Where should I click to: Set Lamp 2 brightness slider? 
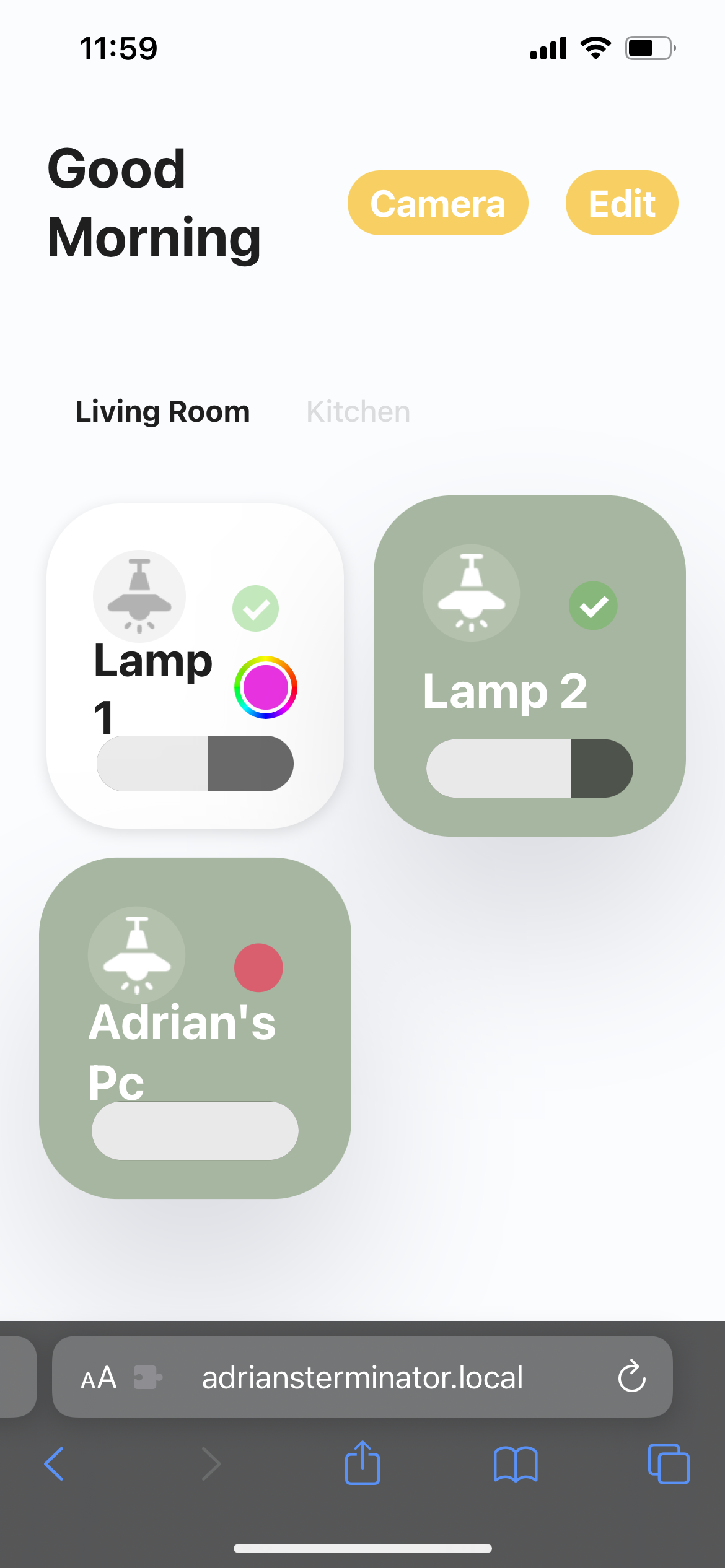coord(530,769)
